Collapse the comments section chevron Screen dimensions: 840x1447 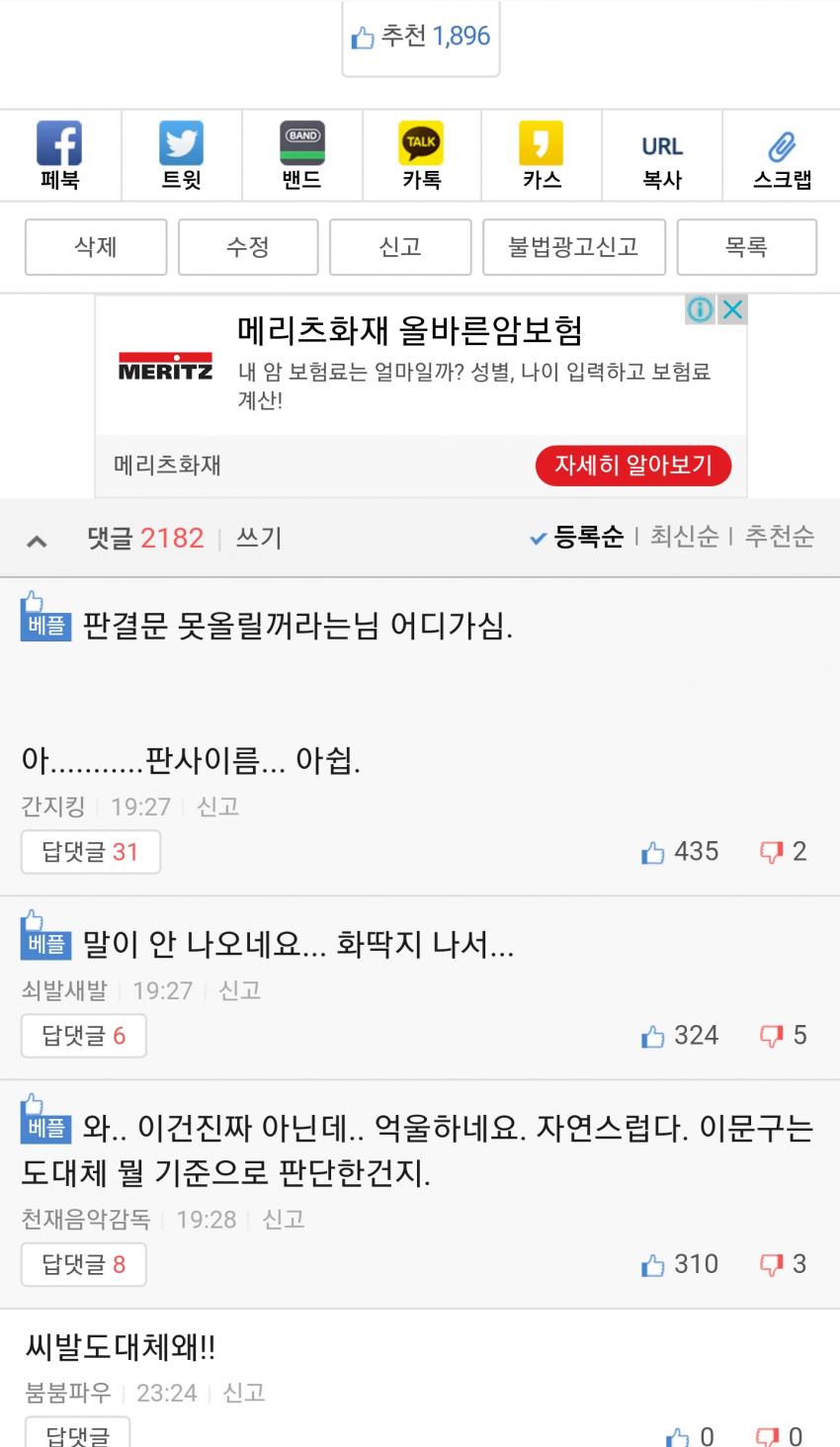click(37, 540)
